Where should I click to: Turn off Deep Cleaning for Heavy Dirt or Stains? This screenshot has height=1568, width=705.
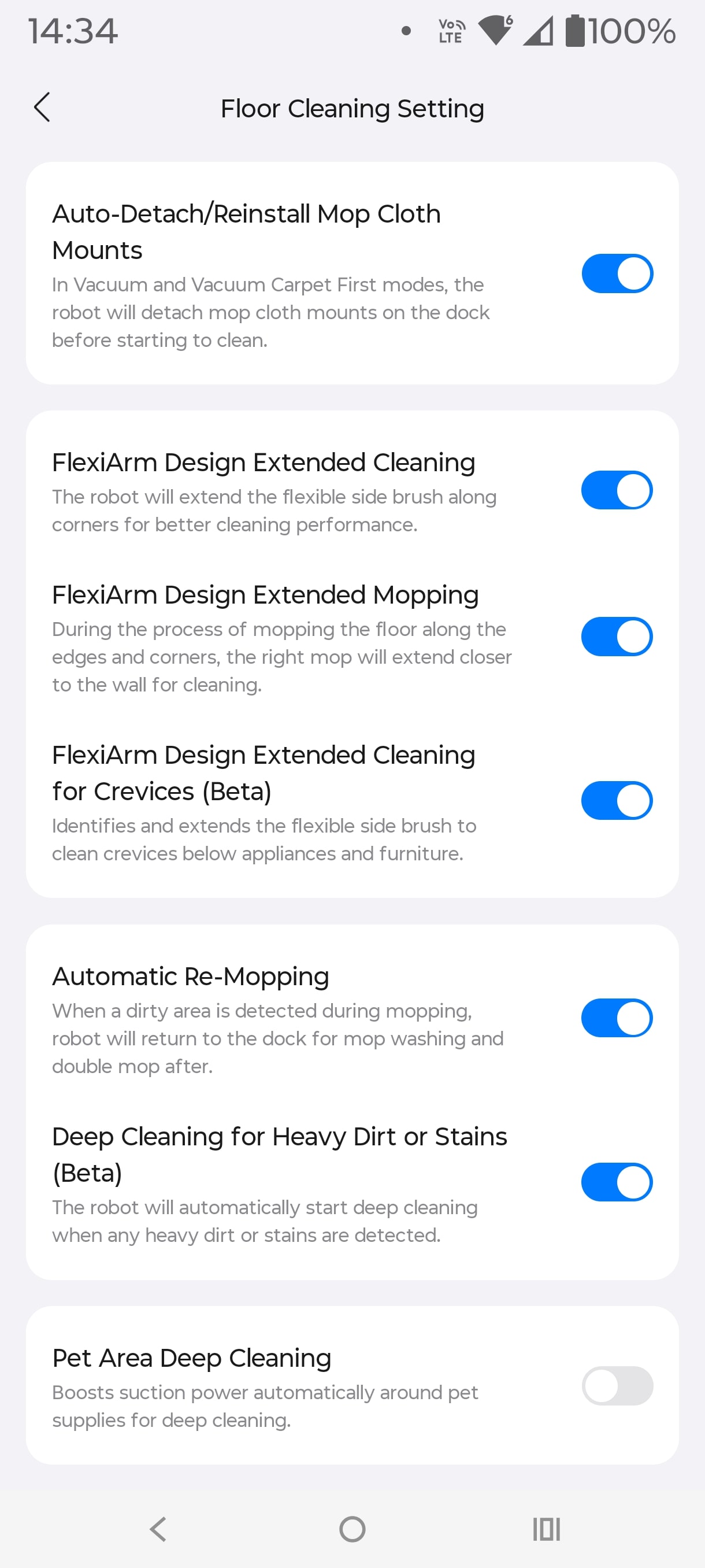[617, 1182]
